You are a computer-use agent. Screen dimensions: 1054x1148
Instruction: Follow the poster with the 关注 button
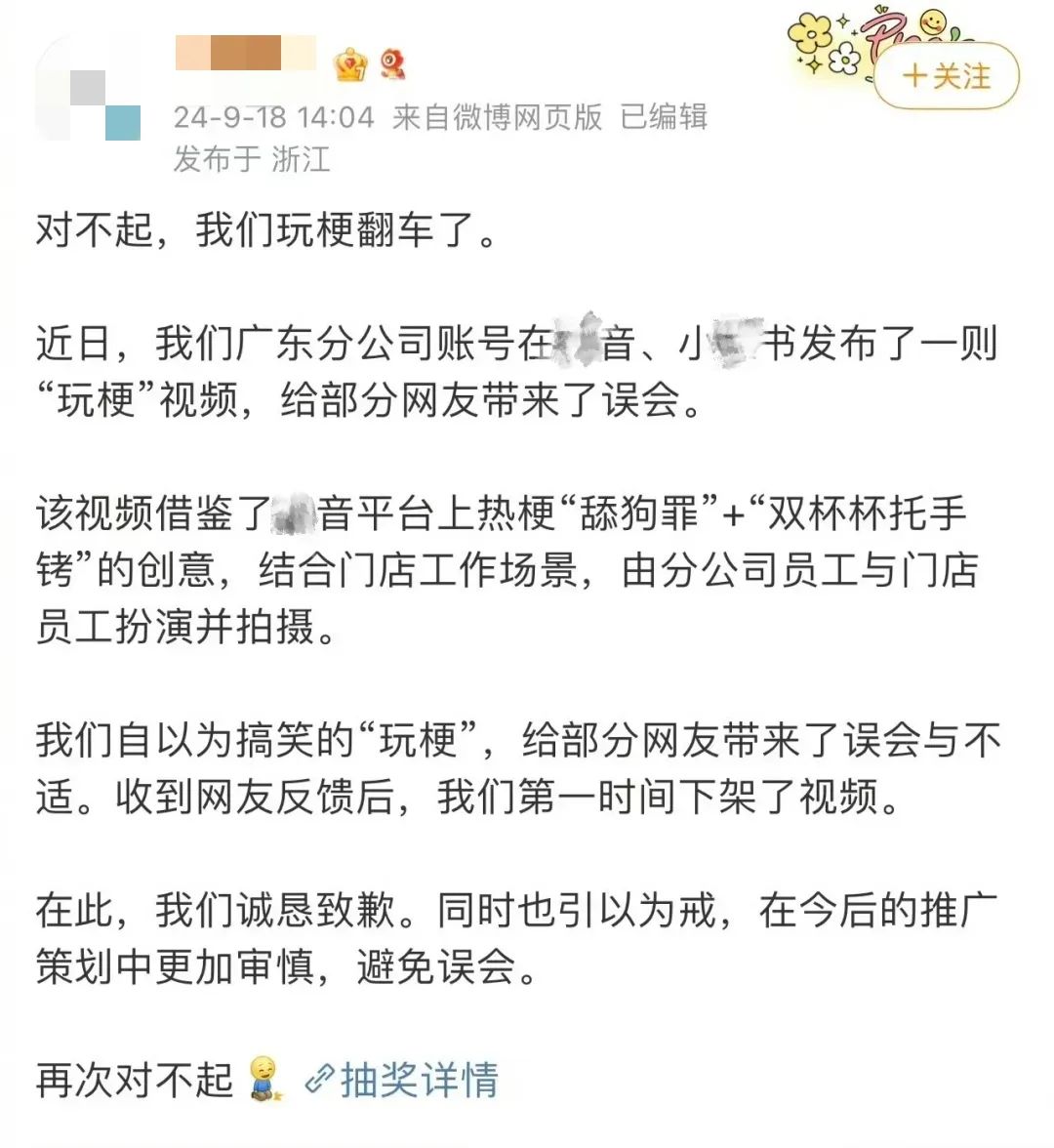945,76
